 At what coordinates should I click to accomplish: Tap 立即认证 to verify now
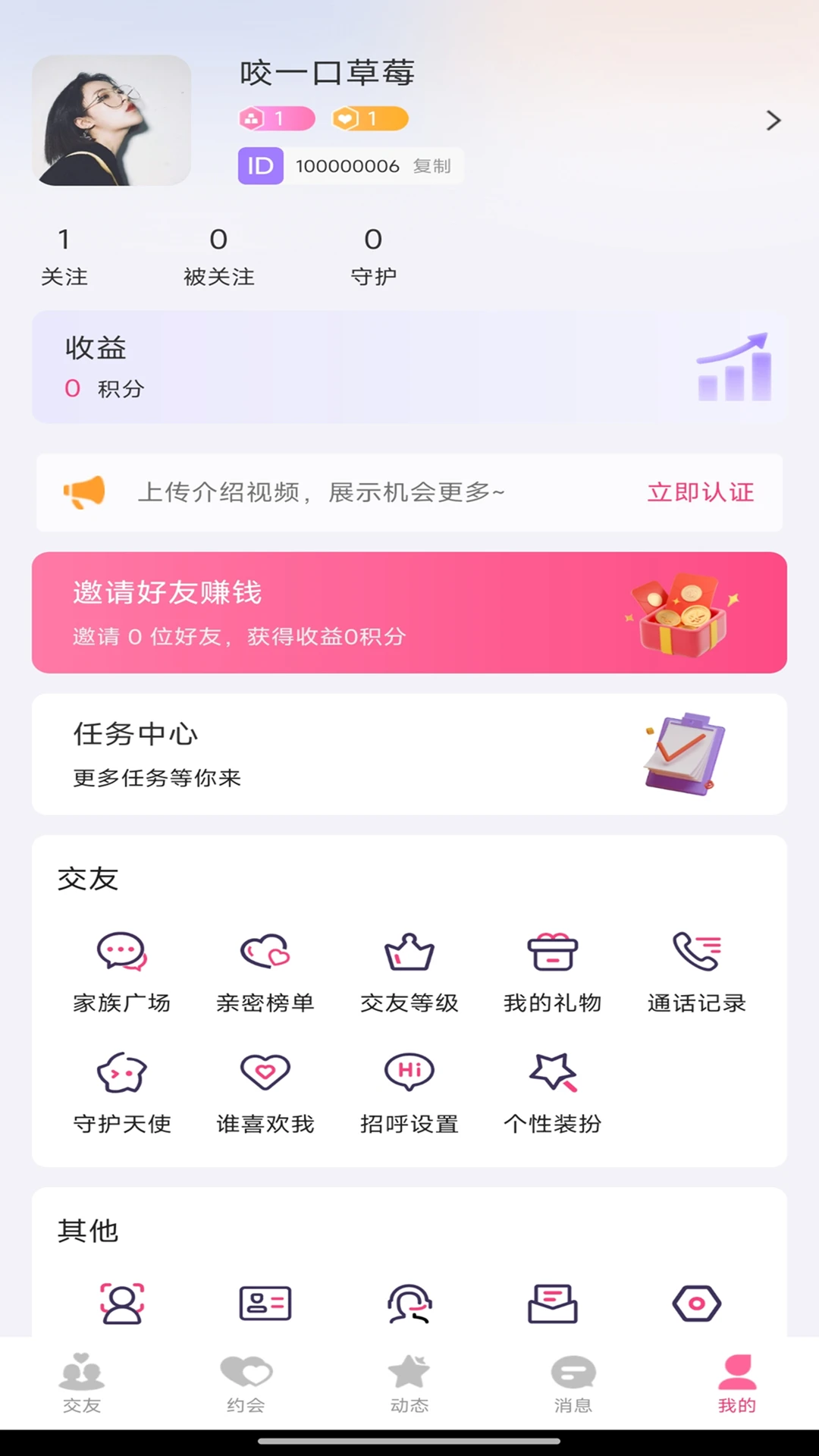pos(700,492)
